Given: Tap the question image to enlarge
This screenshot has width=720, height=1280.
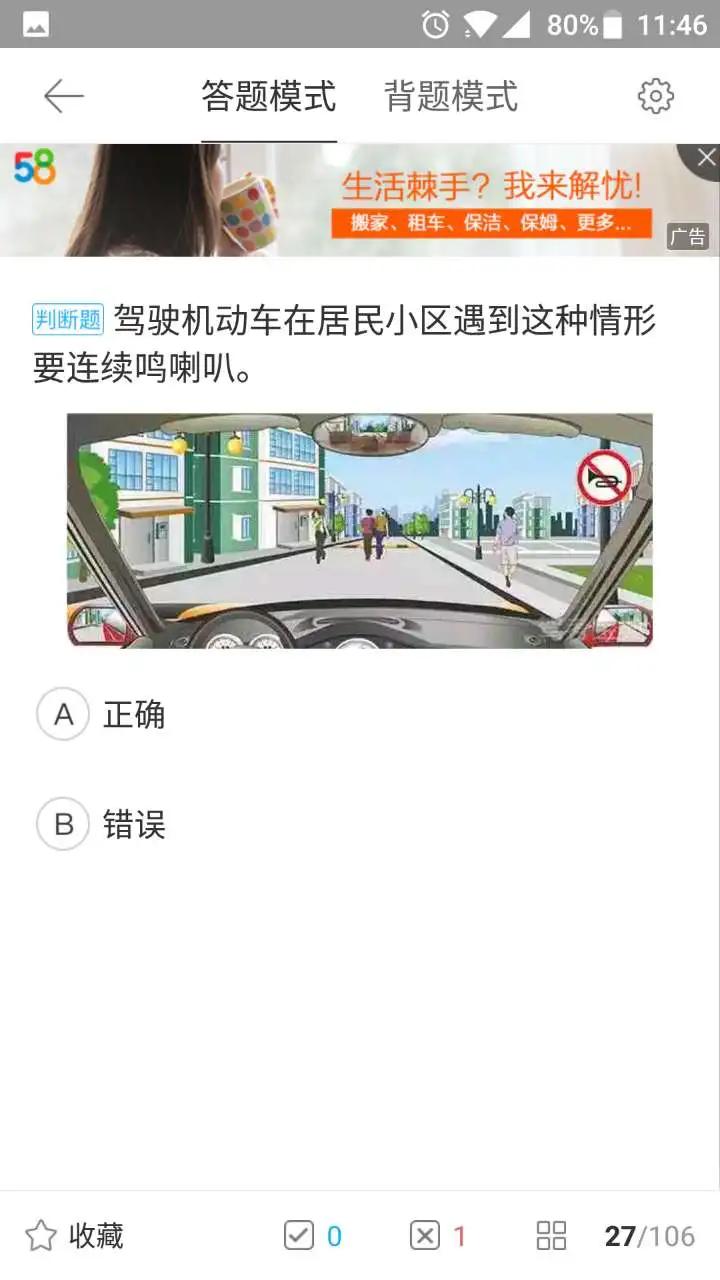Looking at the screenshot, I should click(360, 530).
